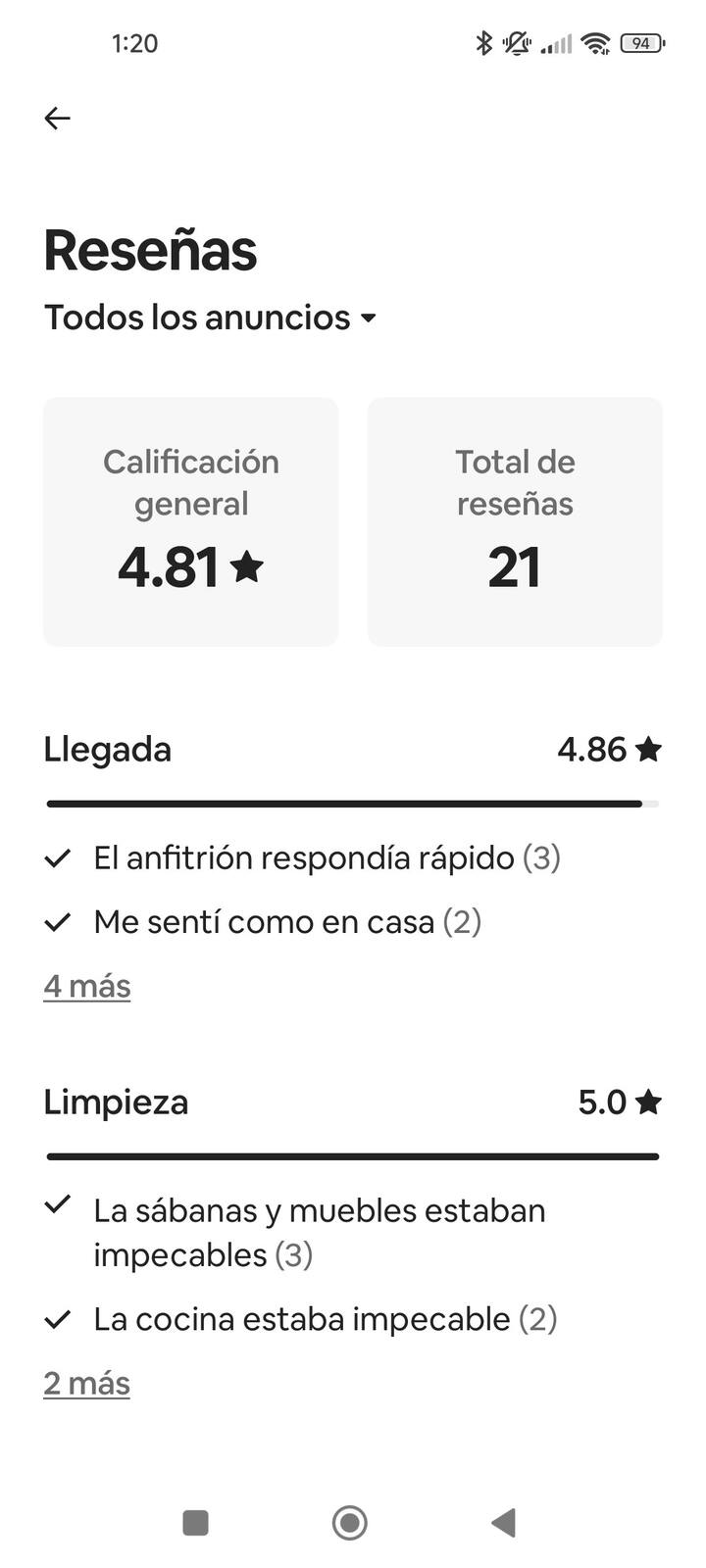Open the Todos los anuncios dropdown

coord(210,318)
